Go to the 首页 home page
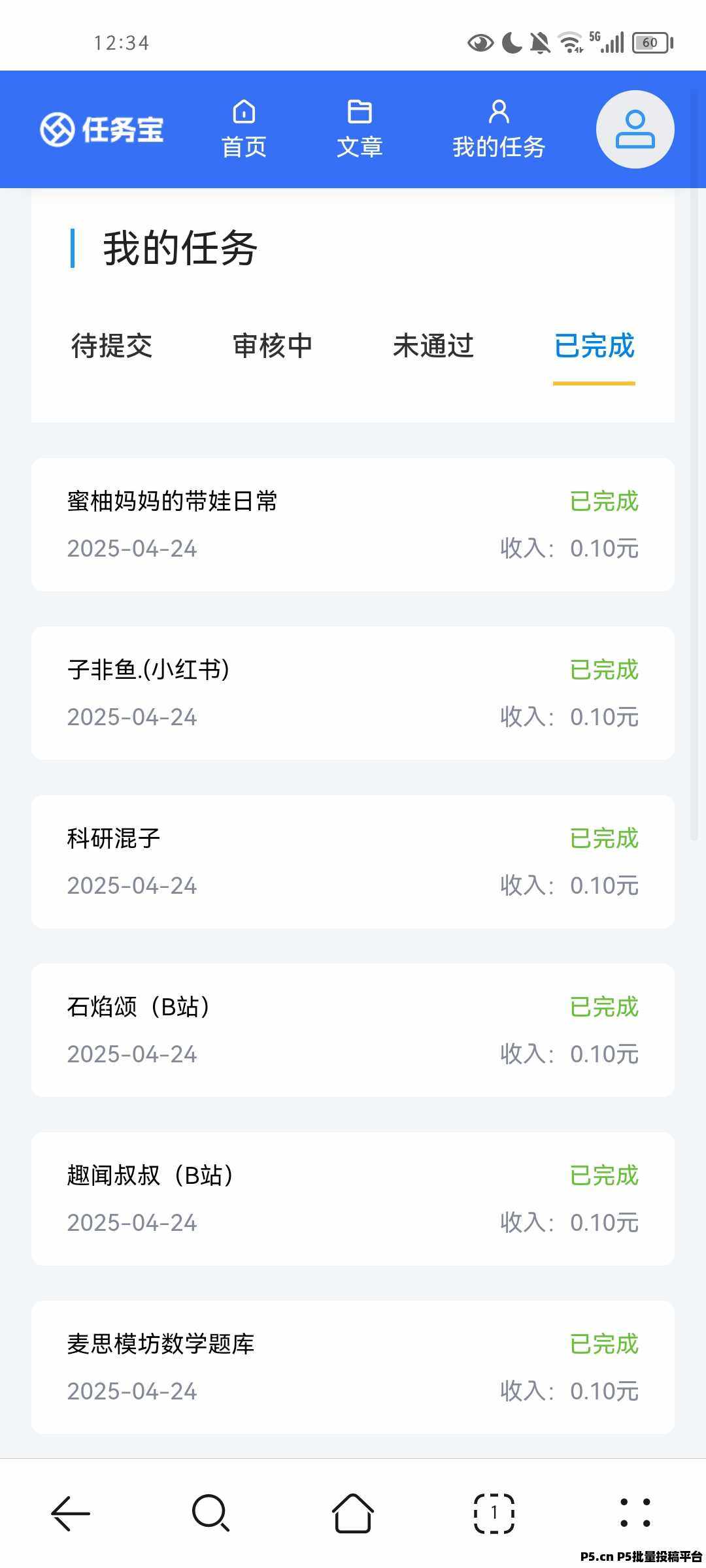706x1568 pixels. coord(244,129)
